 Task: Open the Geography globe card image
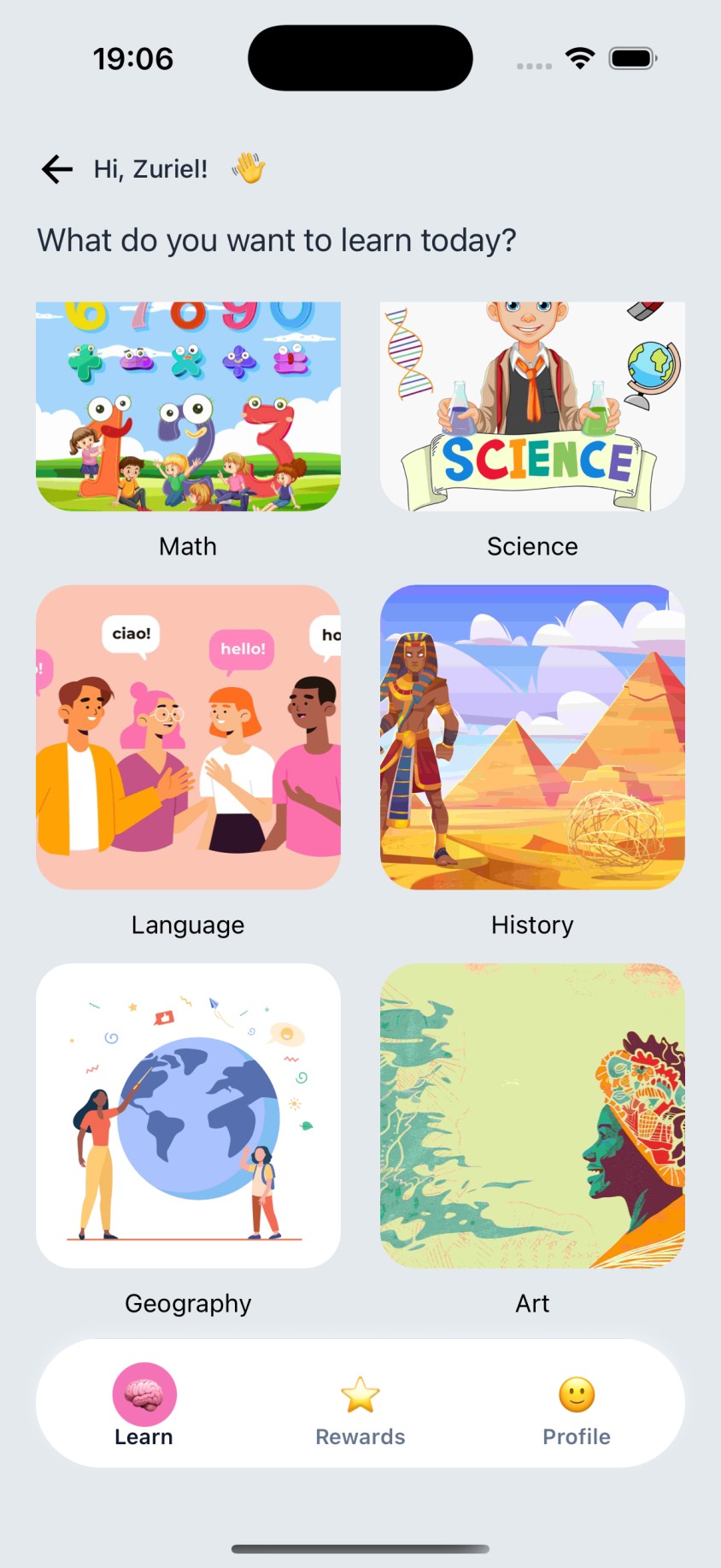(188, 1115)
